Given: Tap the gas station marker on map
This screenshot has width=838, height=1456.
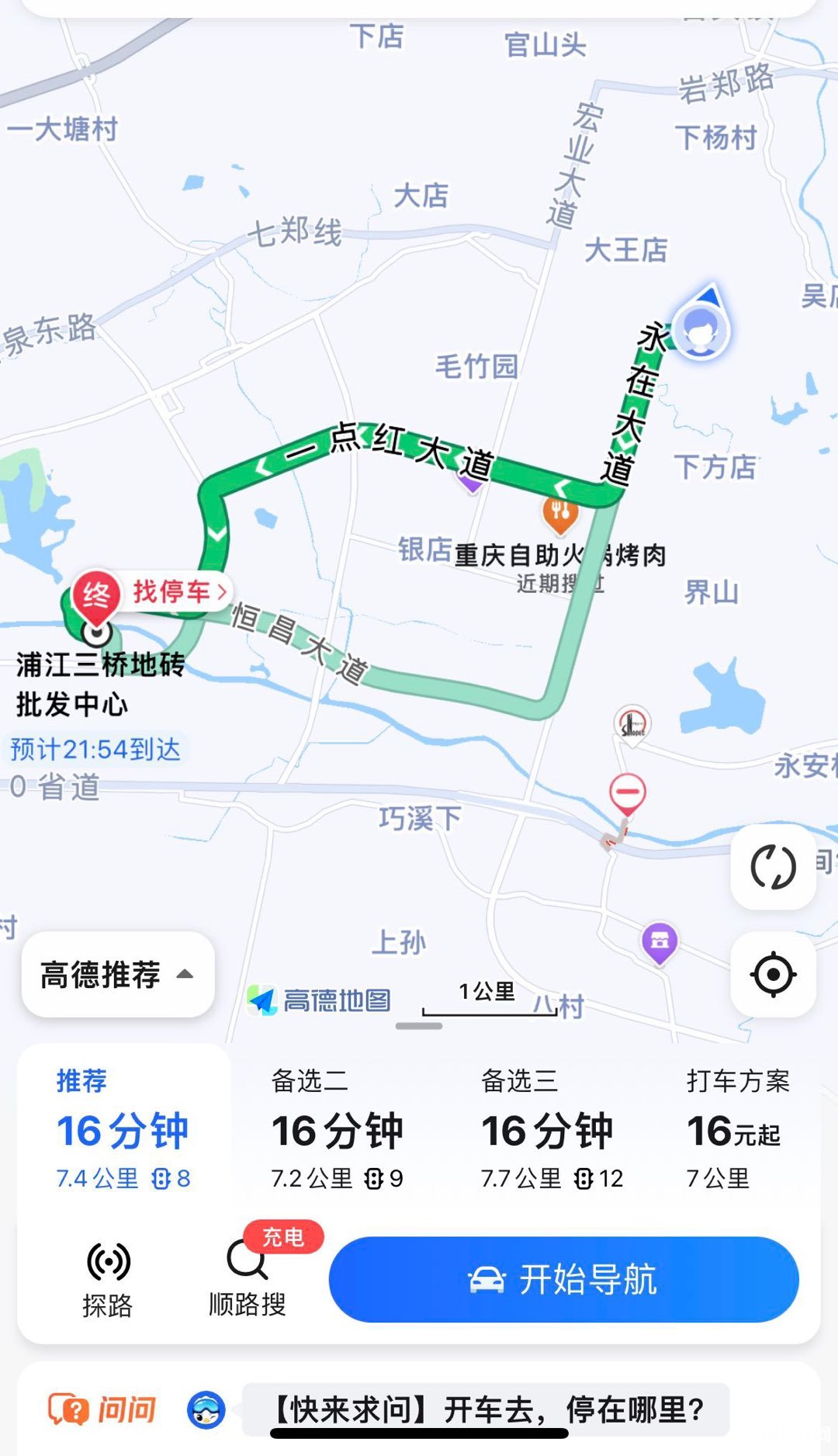Looking at the screenshot, I should 632,724.
